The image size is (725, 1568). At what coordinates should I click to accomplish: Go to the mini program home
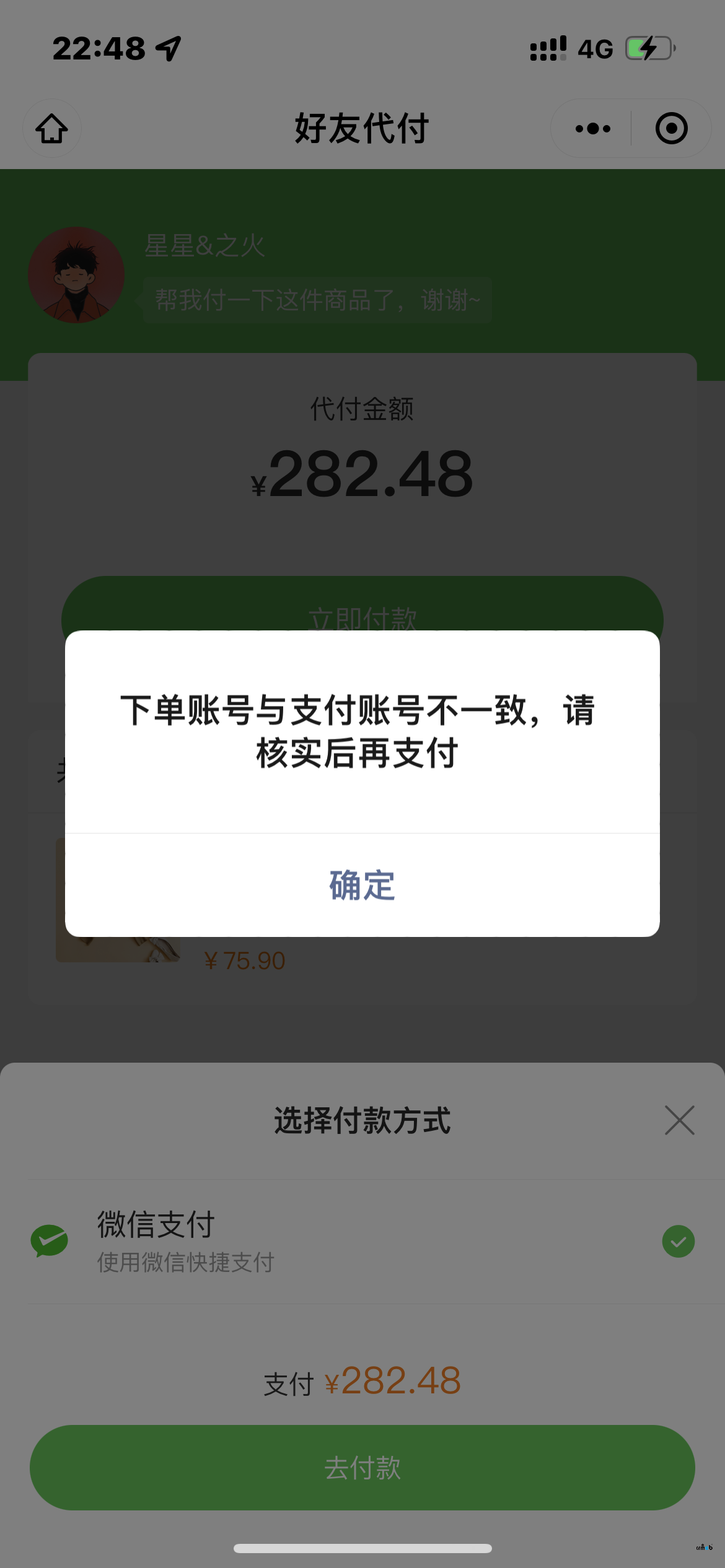coord(52,129)
